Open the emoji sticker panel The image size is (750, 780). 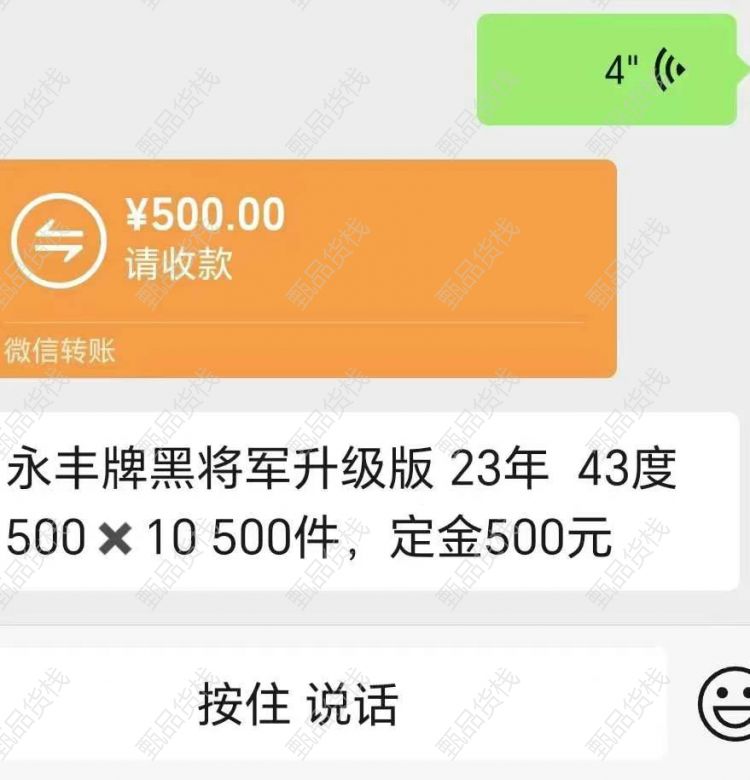(724, 703)
